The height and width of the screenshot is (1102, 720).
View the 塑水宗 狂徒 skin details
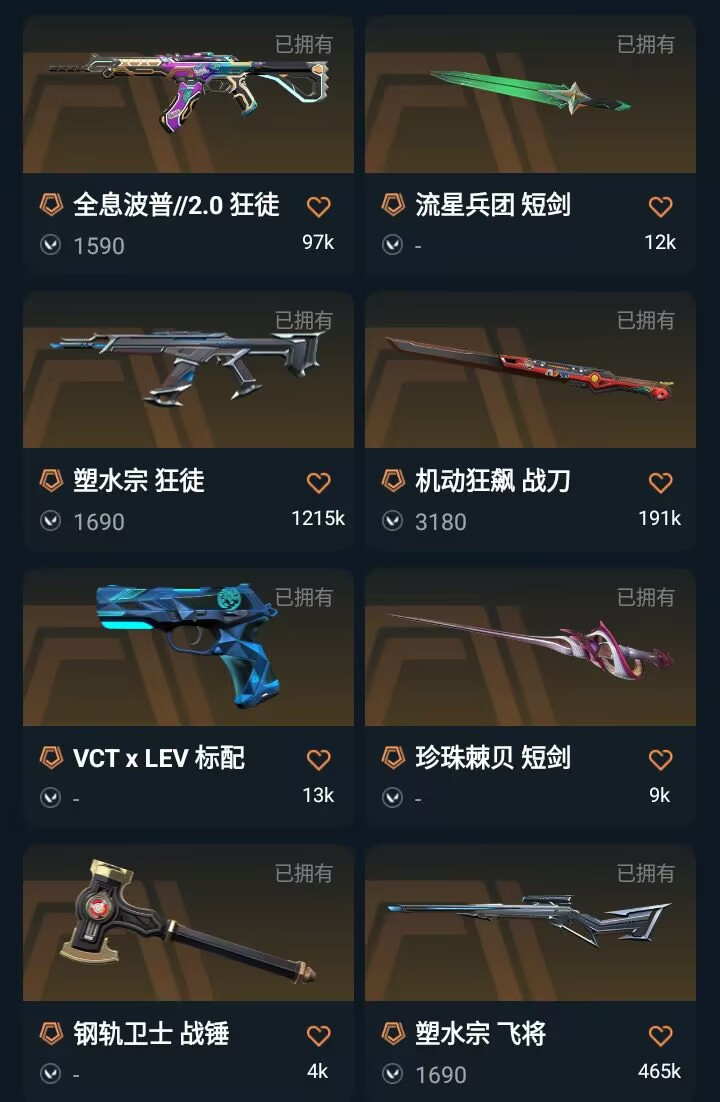[x=188, y=372]
